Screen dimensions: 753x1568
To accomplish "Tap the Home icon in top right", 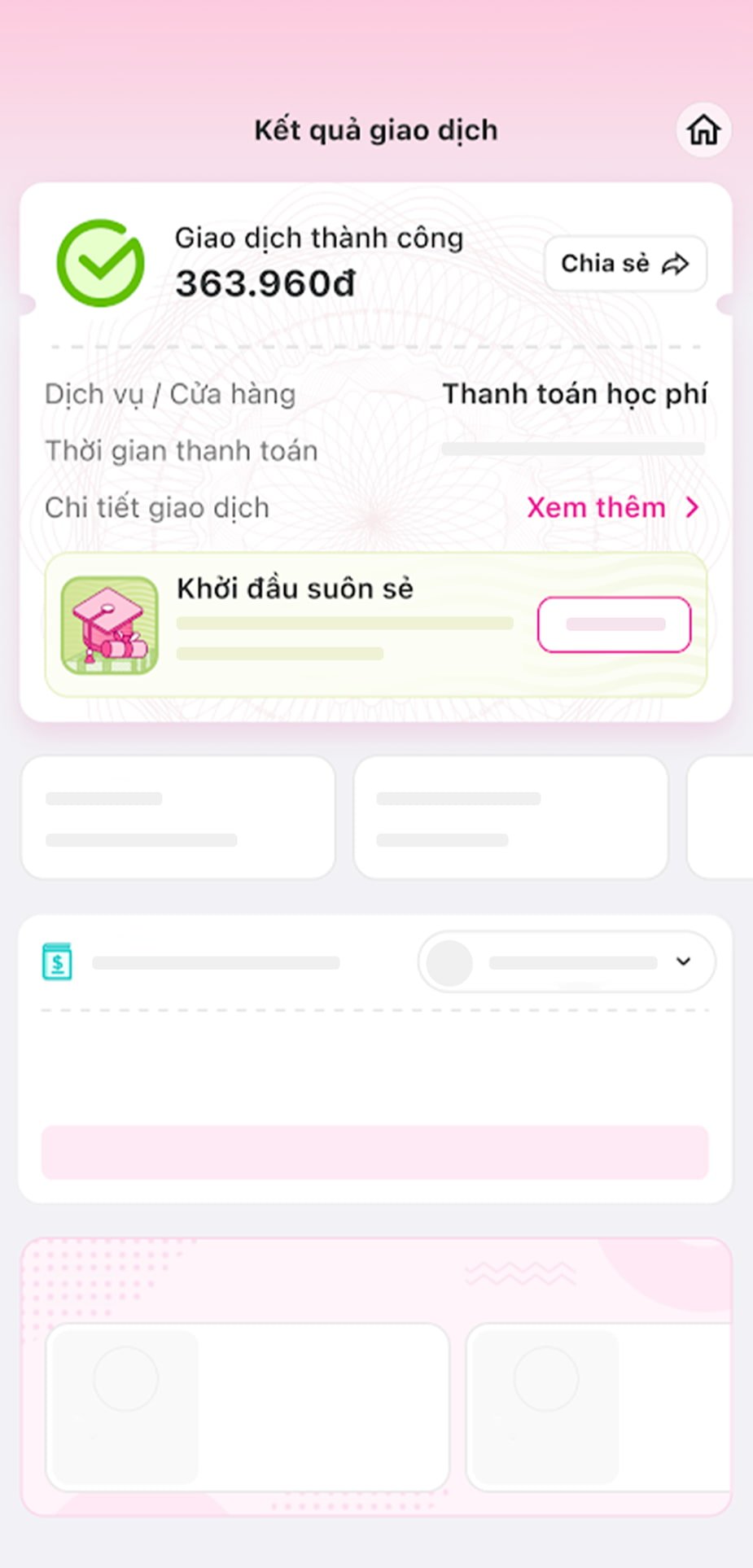I will tap(703, 129).
